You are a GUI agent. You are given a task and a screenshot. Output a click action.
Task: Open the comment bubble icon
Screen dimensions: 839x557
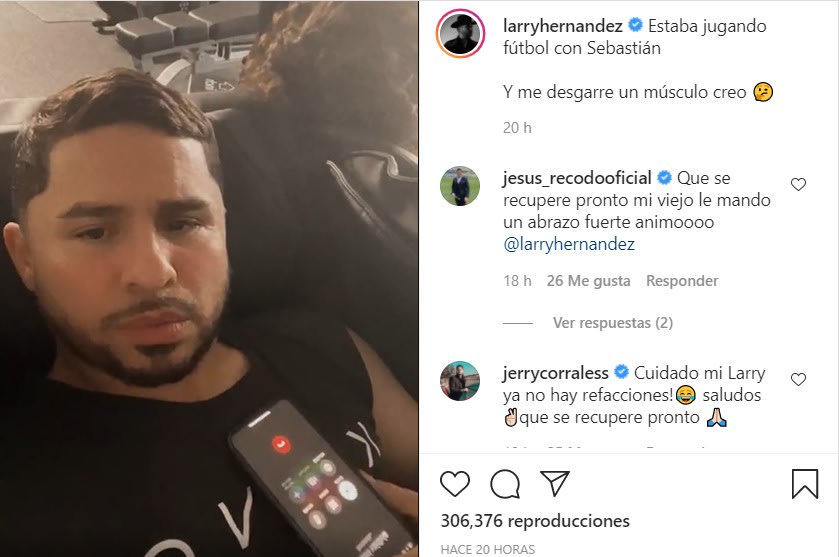(505, 485)
